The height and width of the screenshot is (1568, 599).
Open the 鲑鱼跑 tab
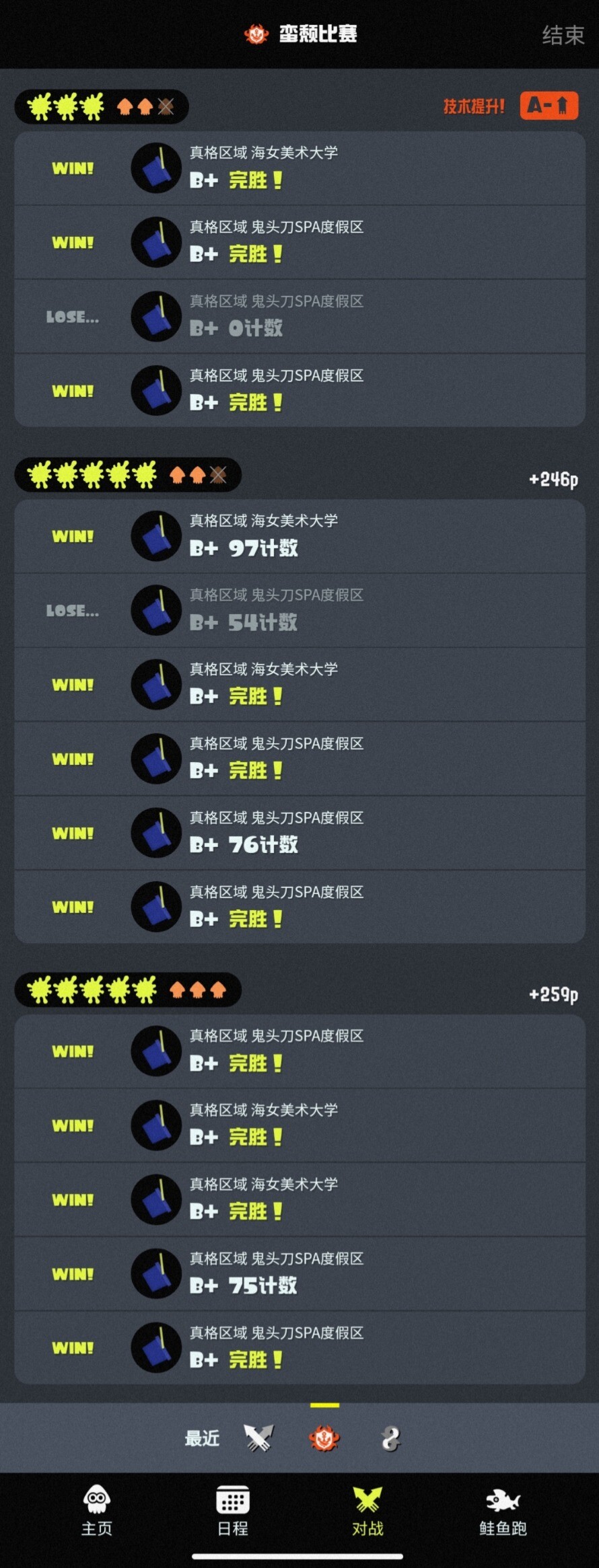tap(502, 1511)
